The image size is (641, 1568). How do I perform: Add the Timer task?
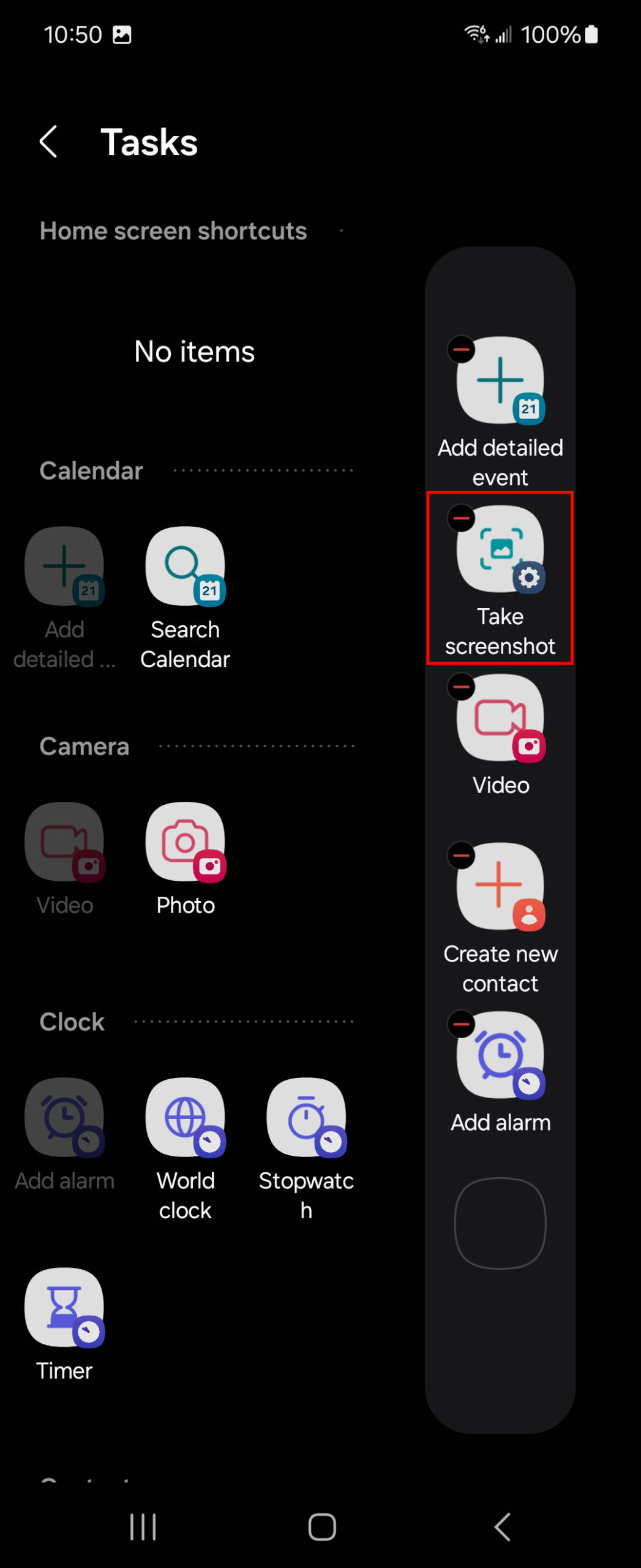pyautogui.click(x=64, y=1308)
